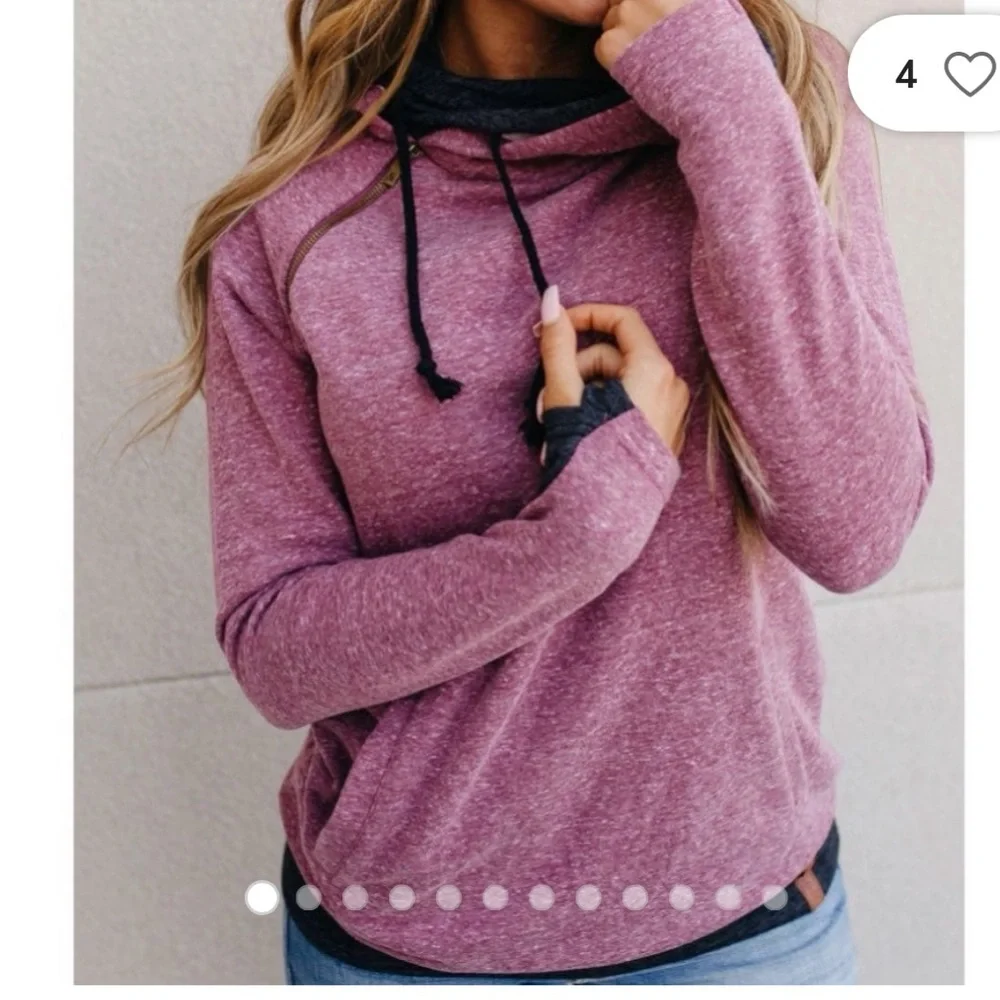Image resolution: width=1000 pixels, height=1000 pixels.
Task: Like this hoodie with the heart button
Action: tap(969, 74)
